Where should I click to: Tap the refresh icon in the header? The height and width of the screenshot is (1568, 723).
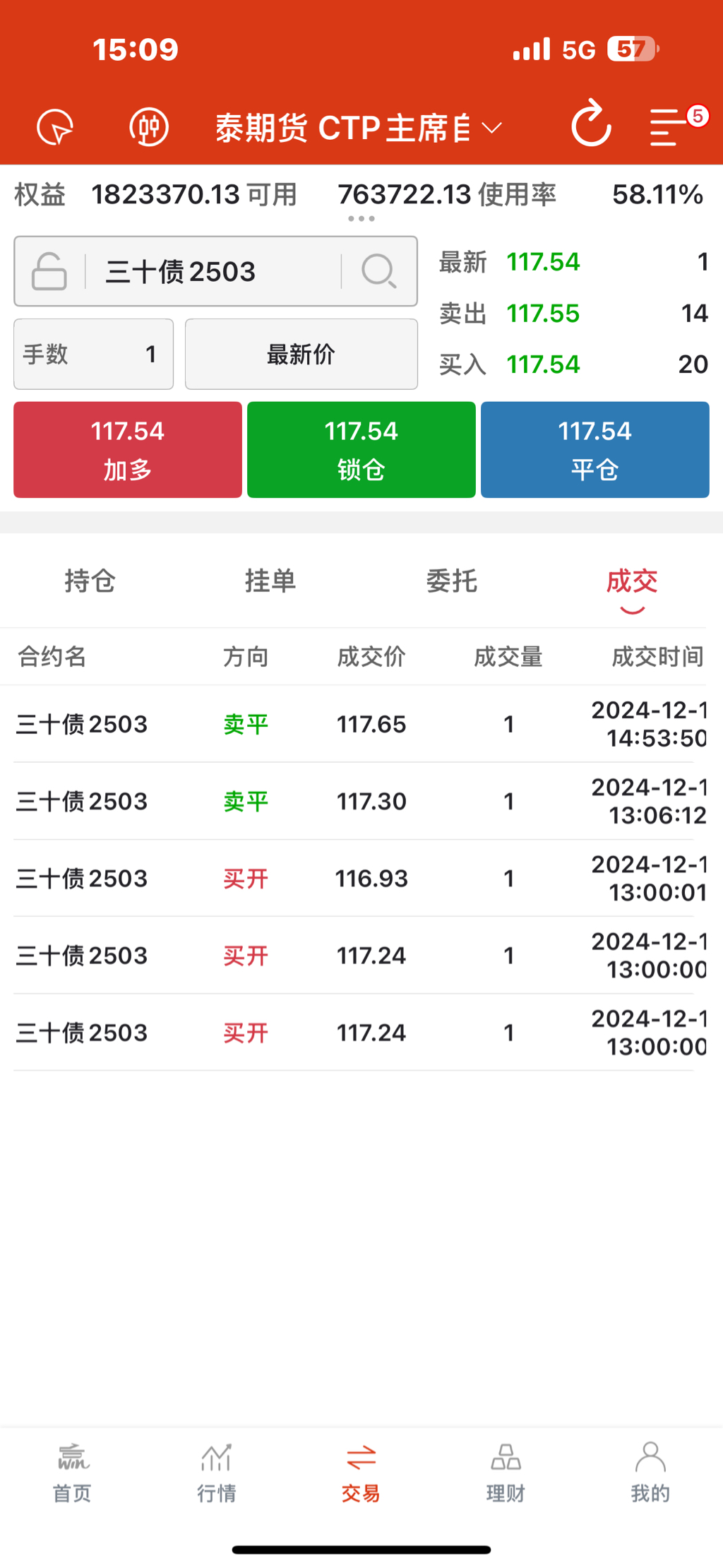click(591, 124)
